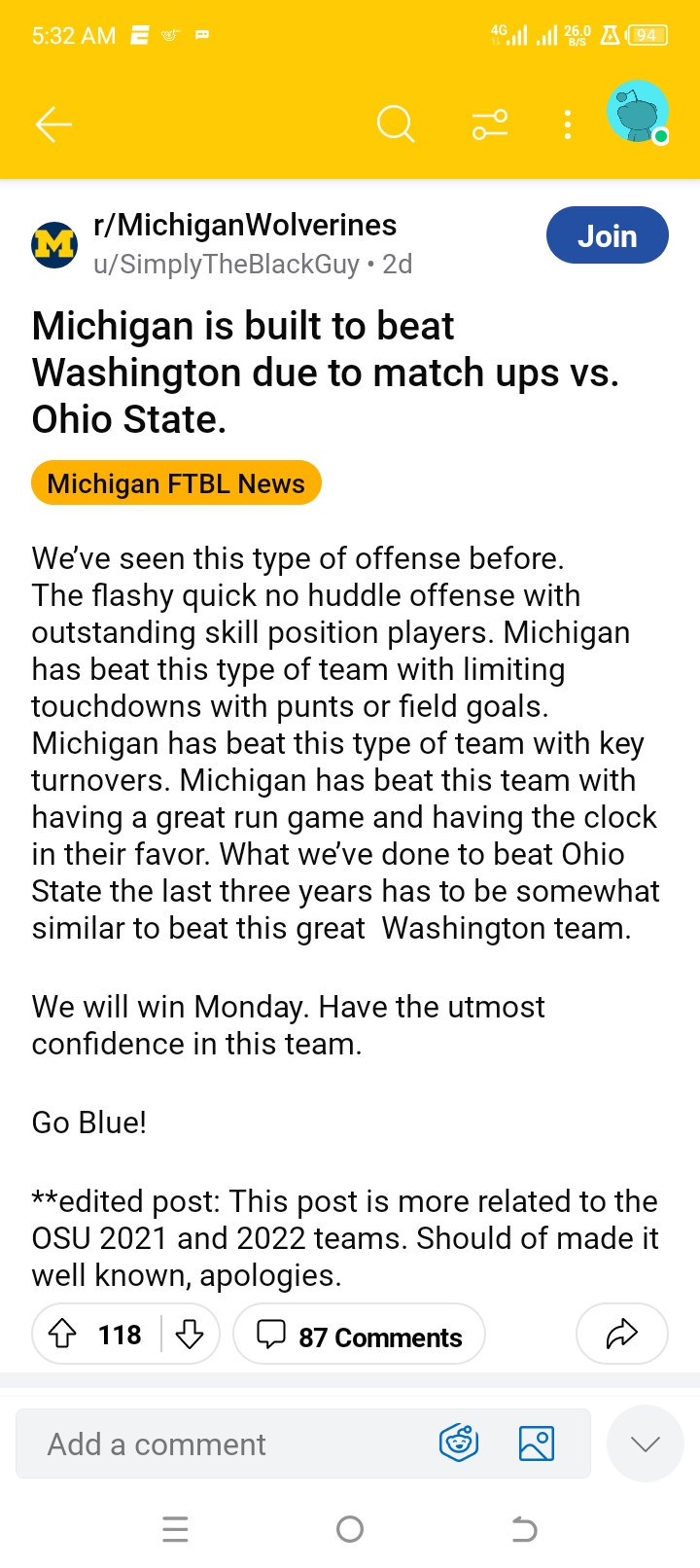Open the three-dot overflow menu
The height and width of the screenshot is (1568, 700).
(x=568, y=124)
